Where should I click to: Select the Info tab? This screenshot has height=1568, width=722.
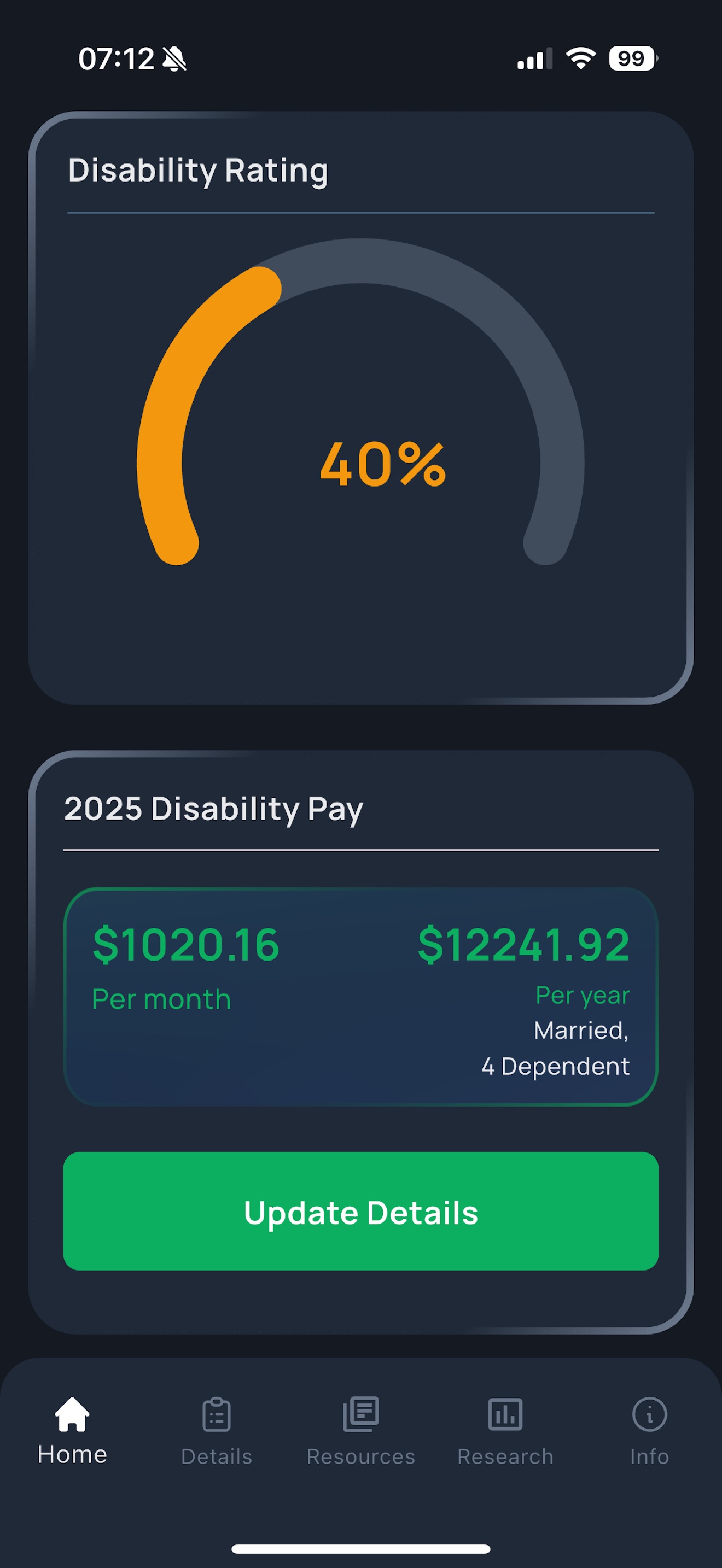click(x=650, y=1431)
